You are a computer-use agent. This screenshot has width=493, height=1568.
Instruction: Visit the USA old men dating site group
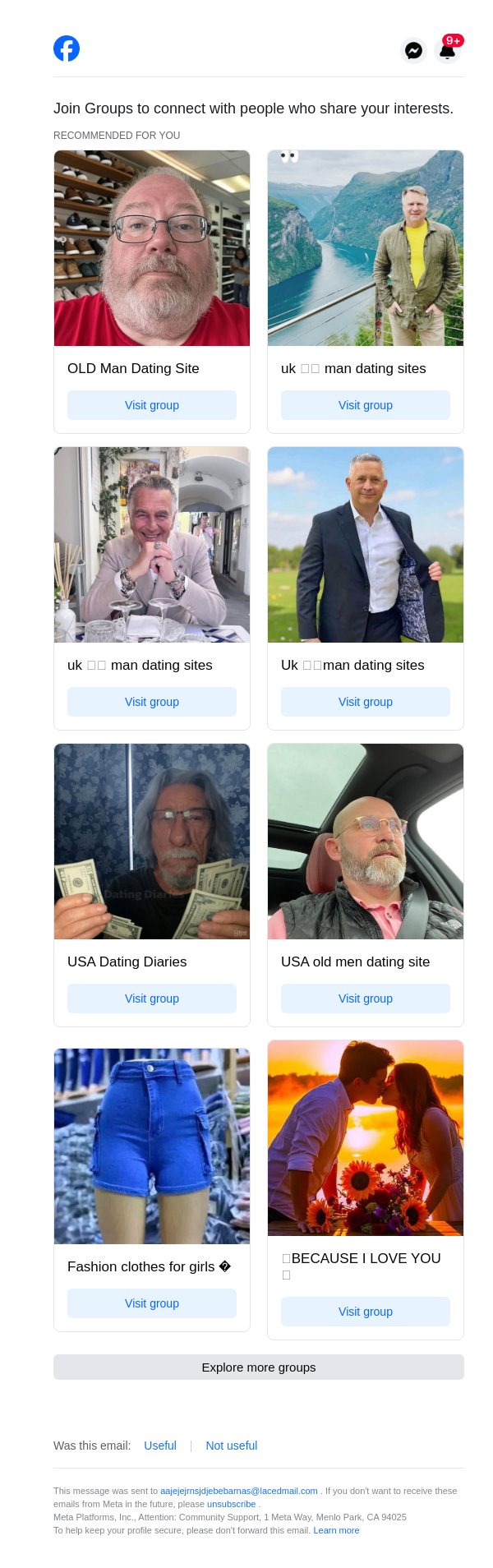[x=366, y=998]
